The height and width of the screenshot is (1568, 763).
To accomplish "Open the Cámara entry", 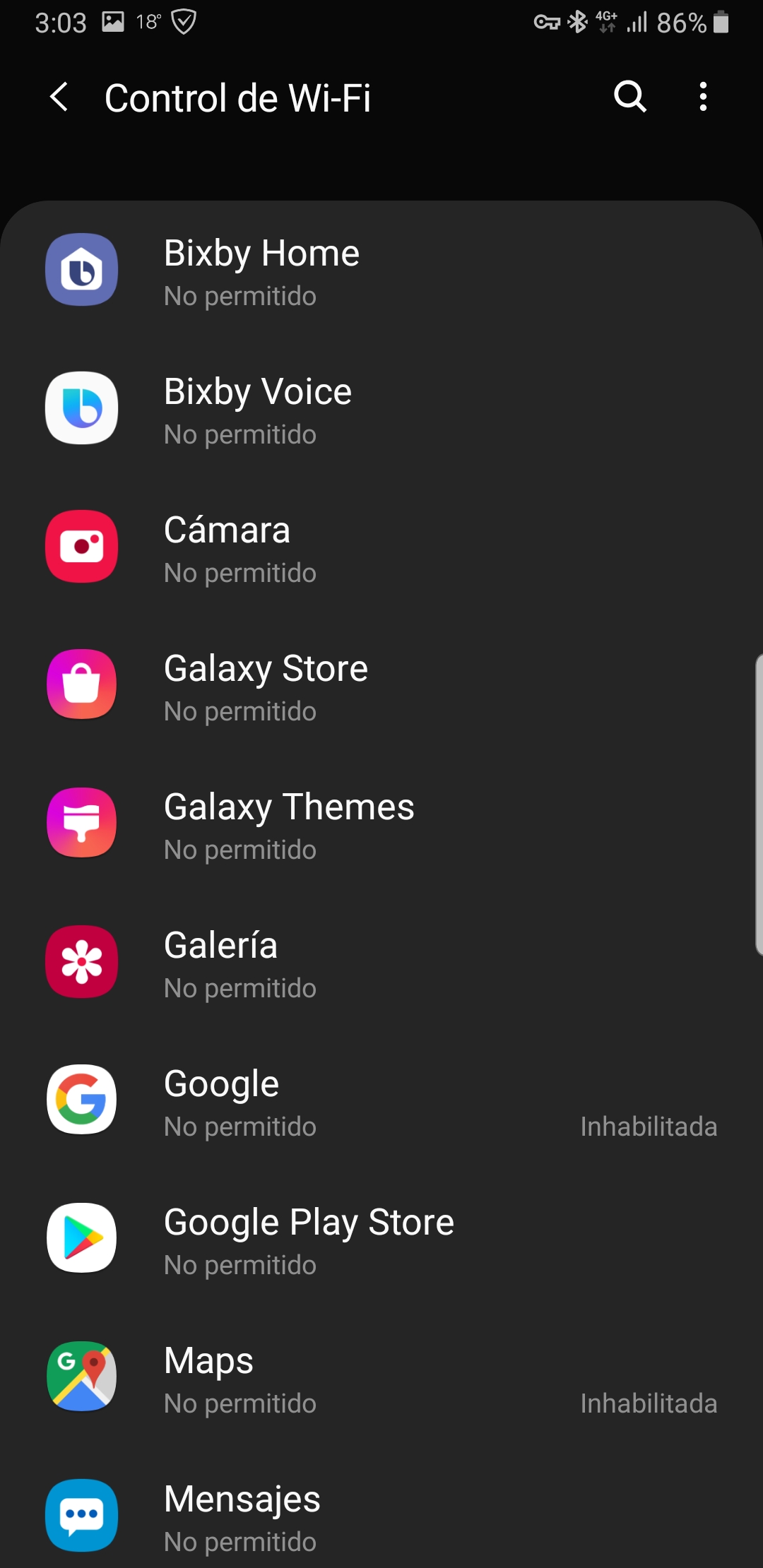I will pos(381,548).
